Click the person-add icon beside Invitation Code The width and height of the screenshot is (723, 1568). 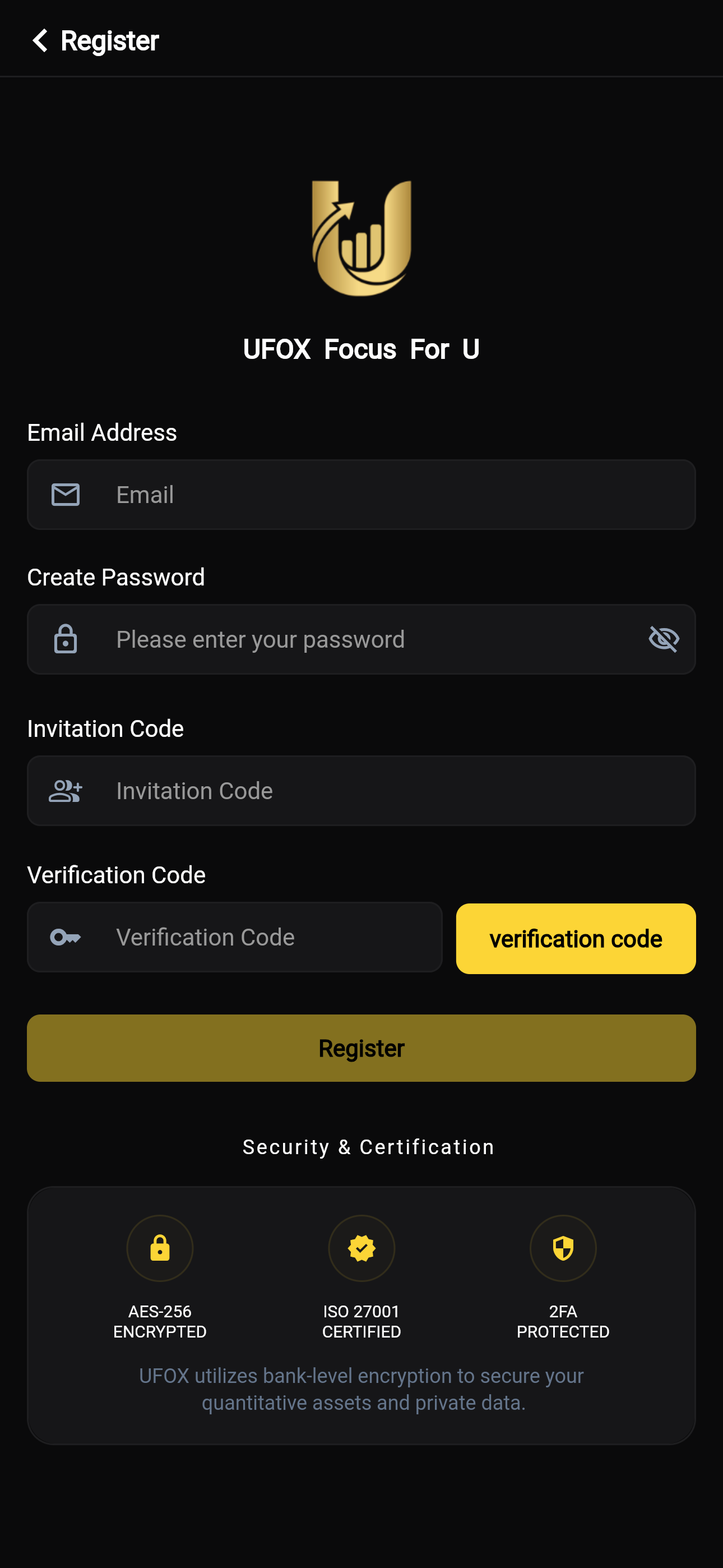click(65, 790)
